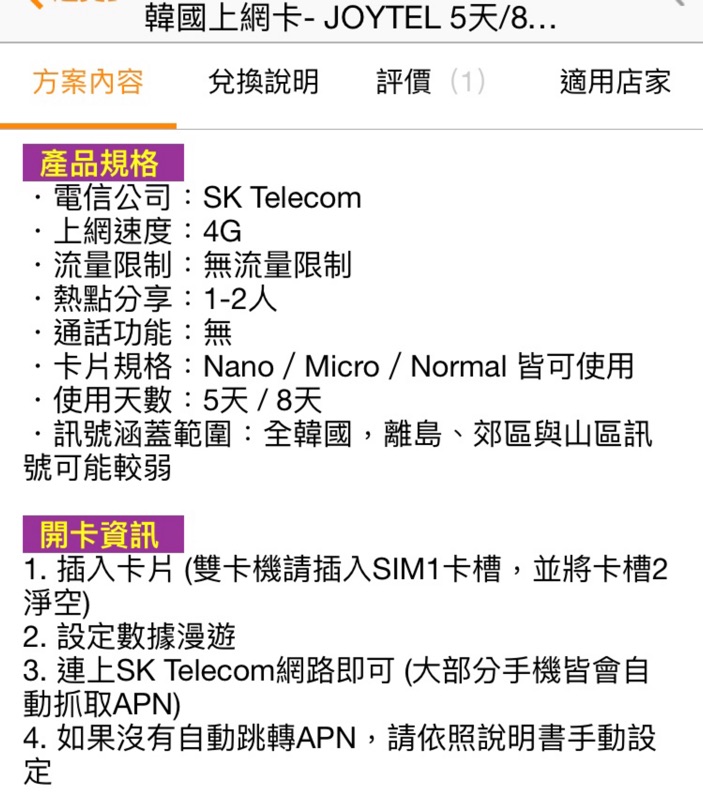Select the 方案內容 tab
703x800 pixels.
click(x=88, y=82)
